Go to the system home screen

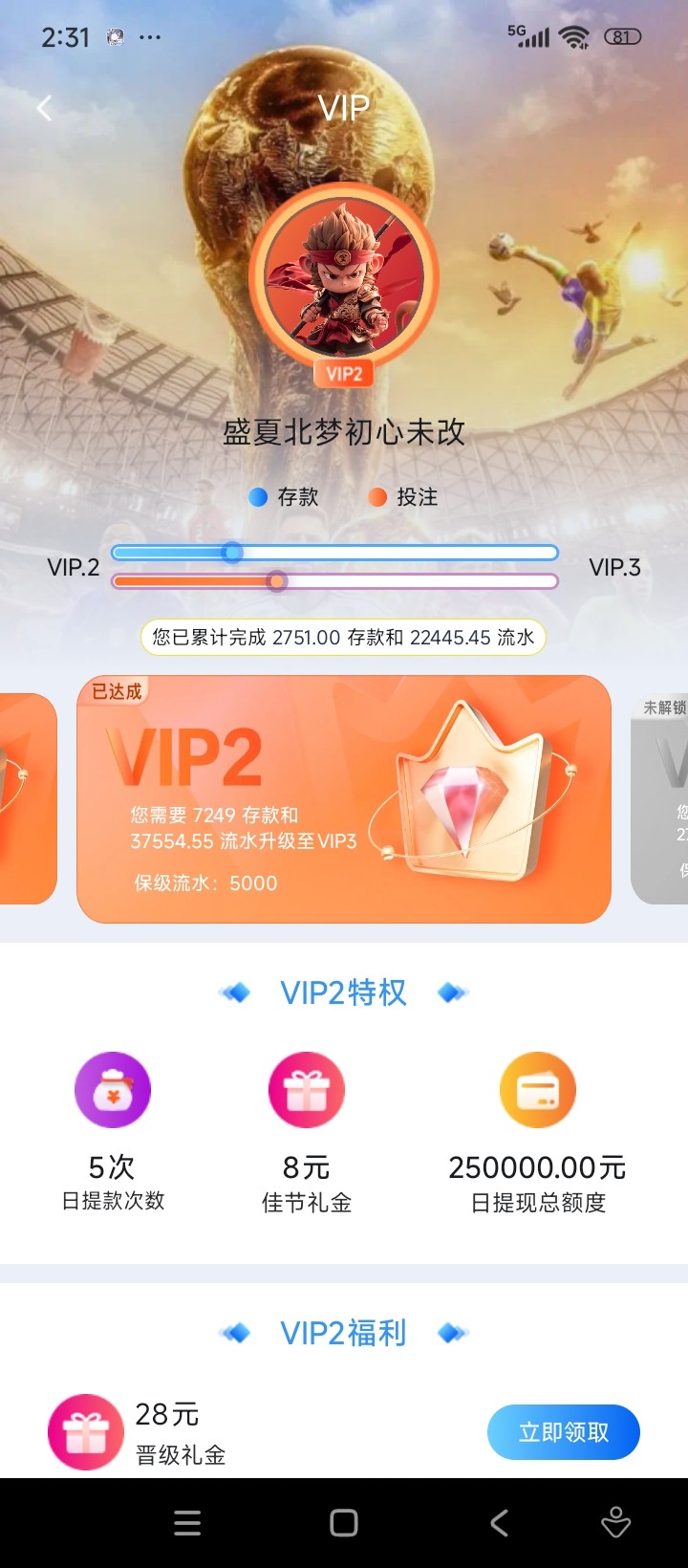344,1523
